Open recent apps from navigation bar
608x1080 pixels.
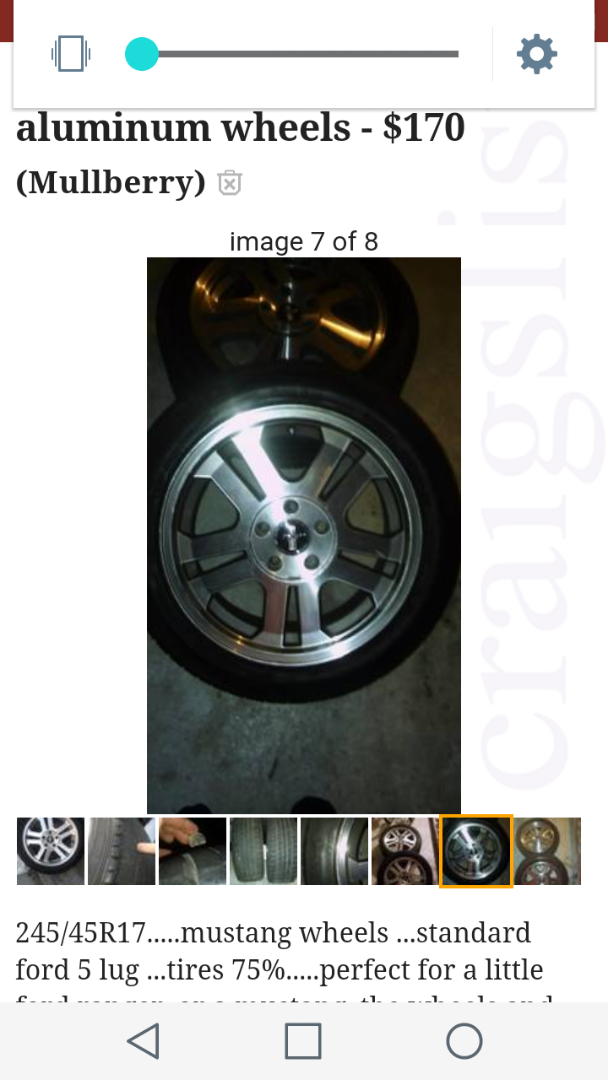pyautogui.click(x=303, y=1041)
